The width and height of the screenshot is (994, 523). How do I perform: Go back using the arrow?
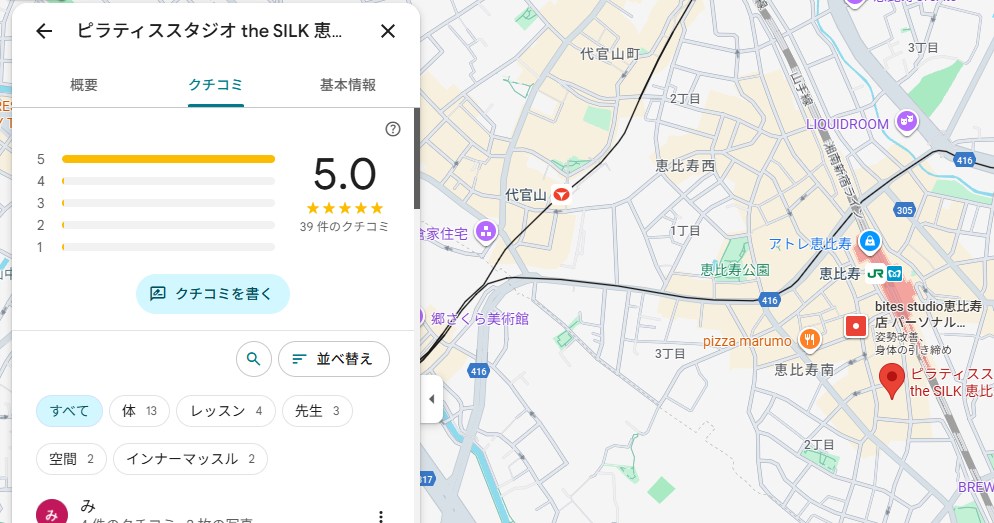[44, 31]
